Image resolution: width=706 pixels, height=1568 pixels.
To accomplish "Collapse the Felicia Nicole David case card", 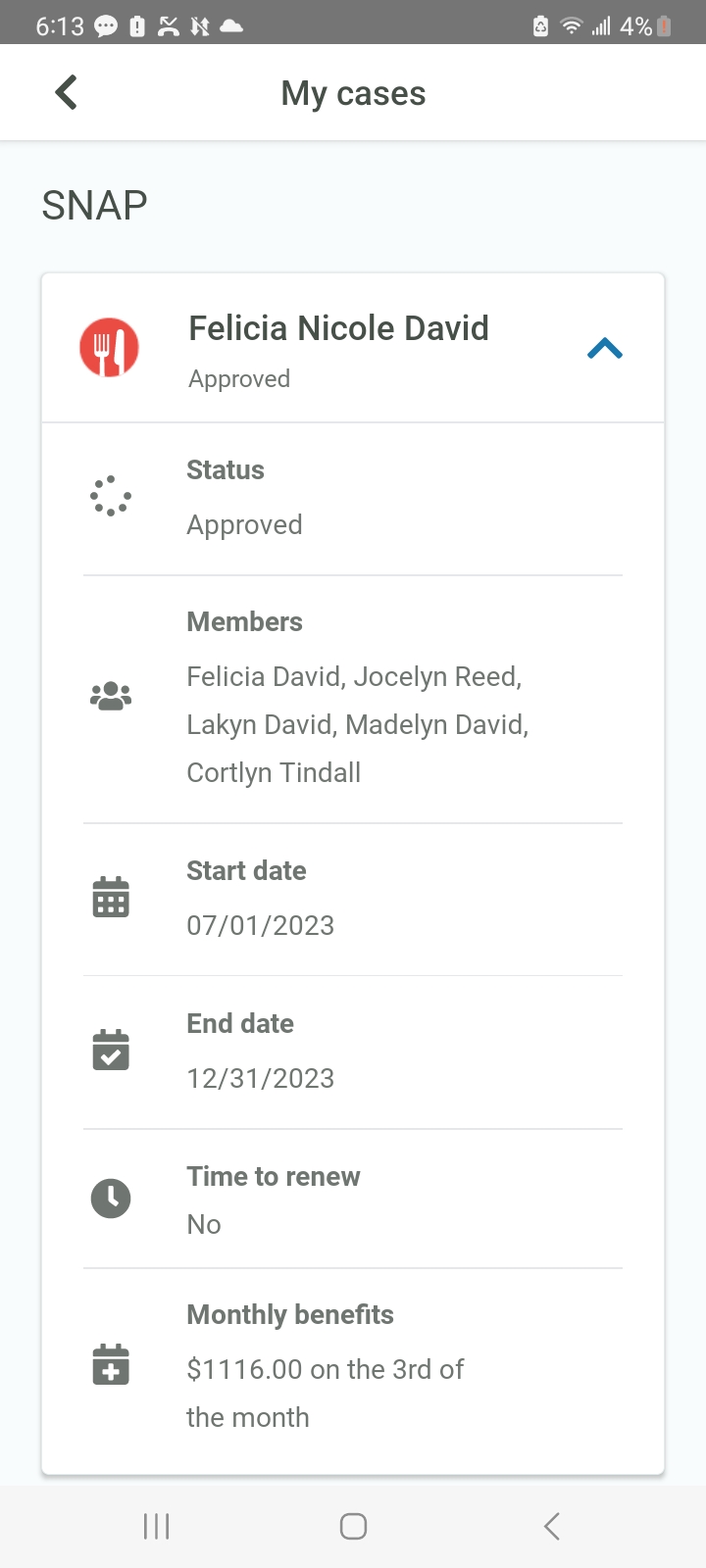I will [605, 348].
